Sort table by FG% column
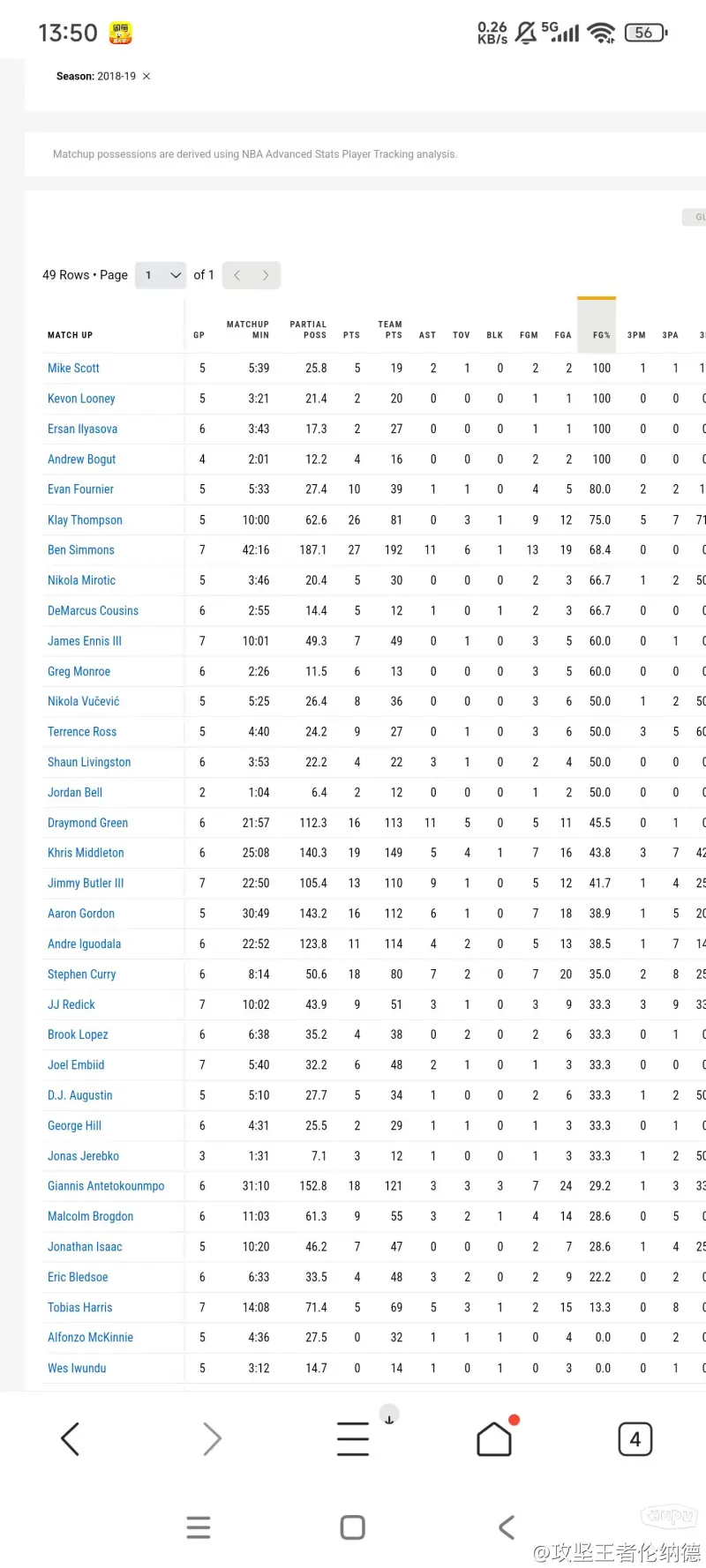Viewport: 706px width, 1568px height. pos(601,335)
